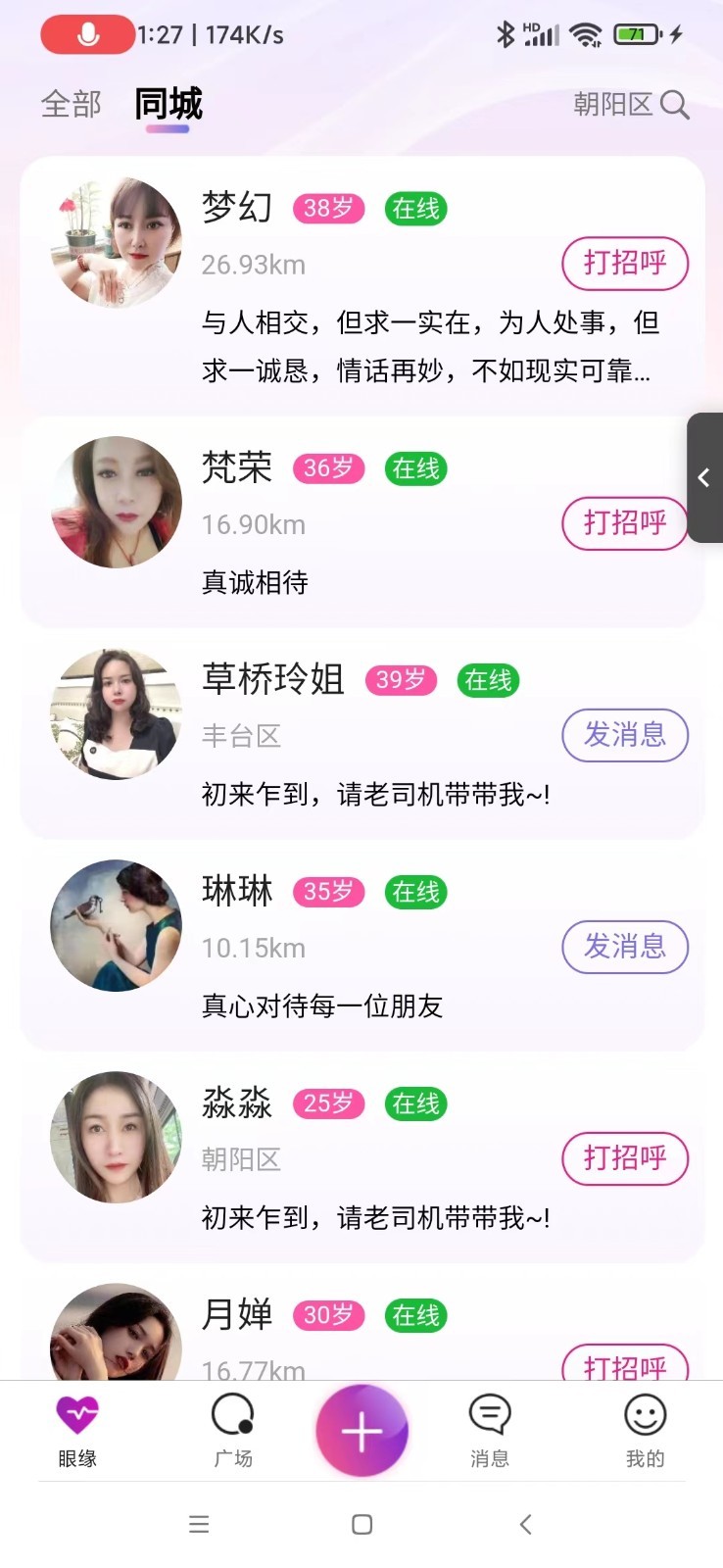This screenshot has height=1568, width=723.
Task: Tap 打招呼 to greet 梦幻
Action: coord(624,264)
